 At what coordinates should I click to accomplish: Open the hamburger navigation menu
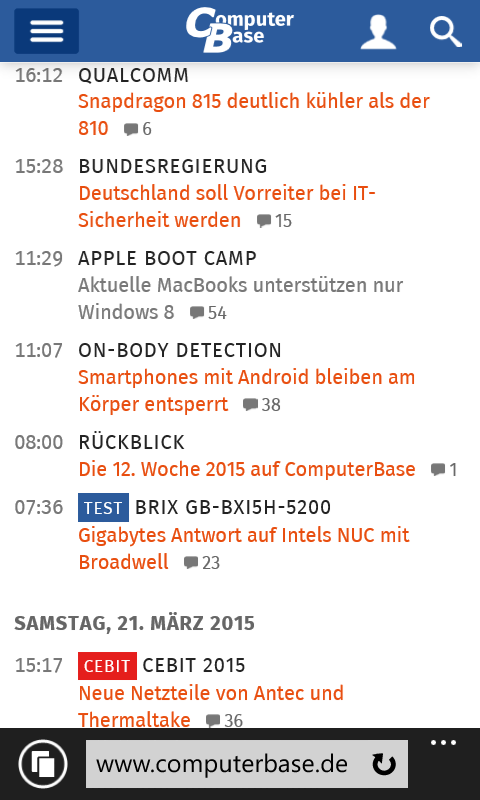tap(46, 31)
